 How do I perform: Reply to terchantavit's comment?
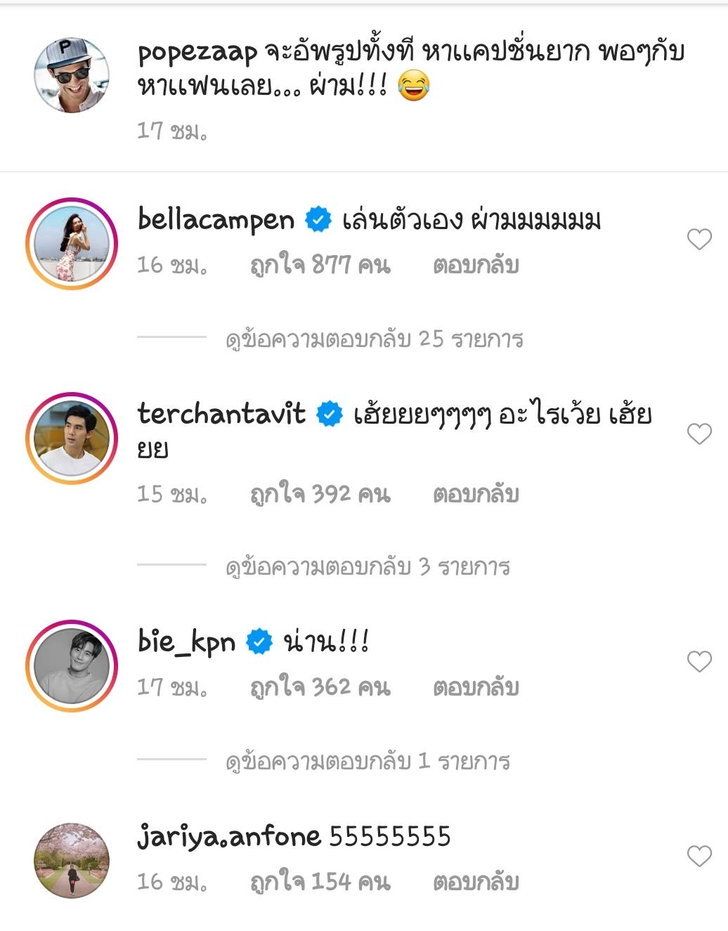pyautogui.click(x=475, y=494)
